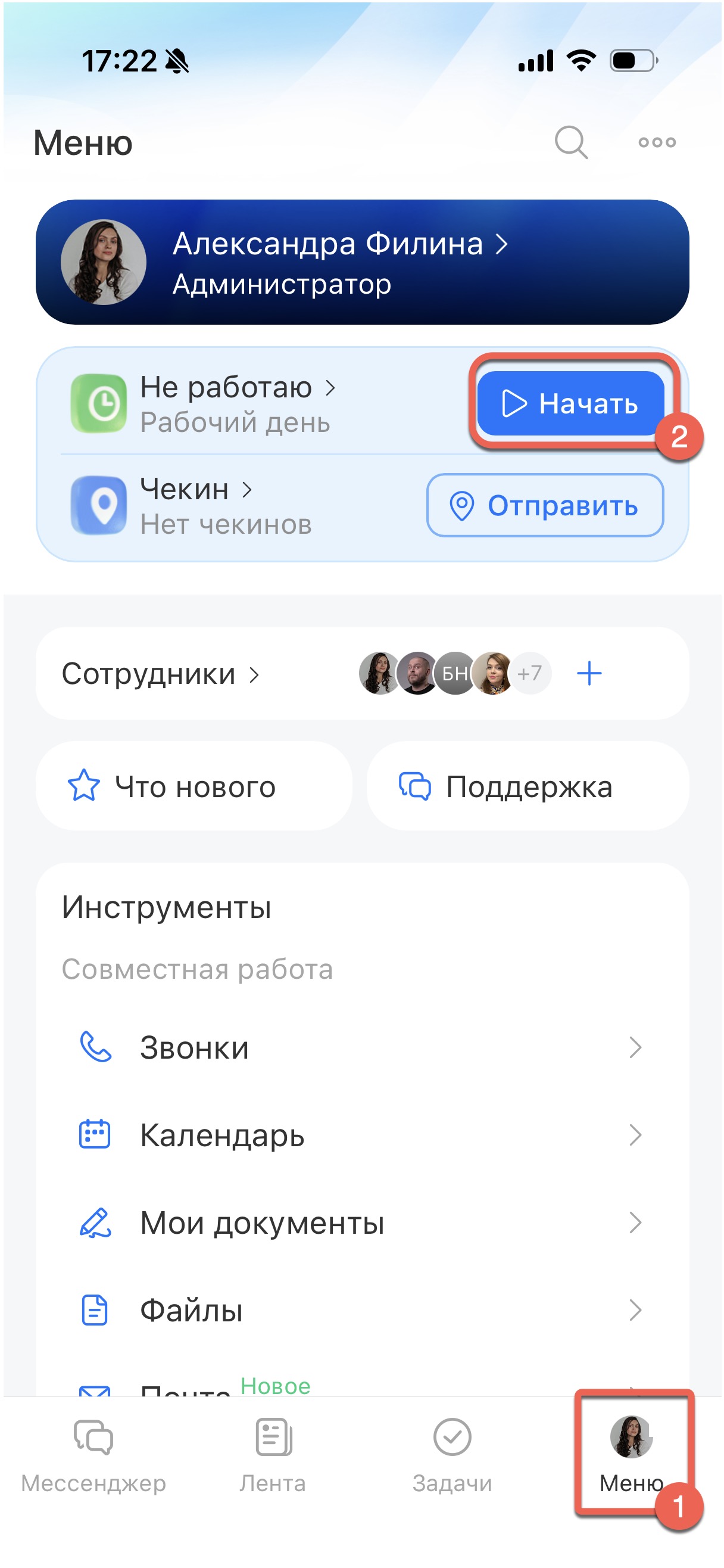The image size is (724, 1568).
Task: Open the Чекин section
Action: (195, 505)
